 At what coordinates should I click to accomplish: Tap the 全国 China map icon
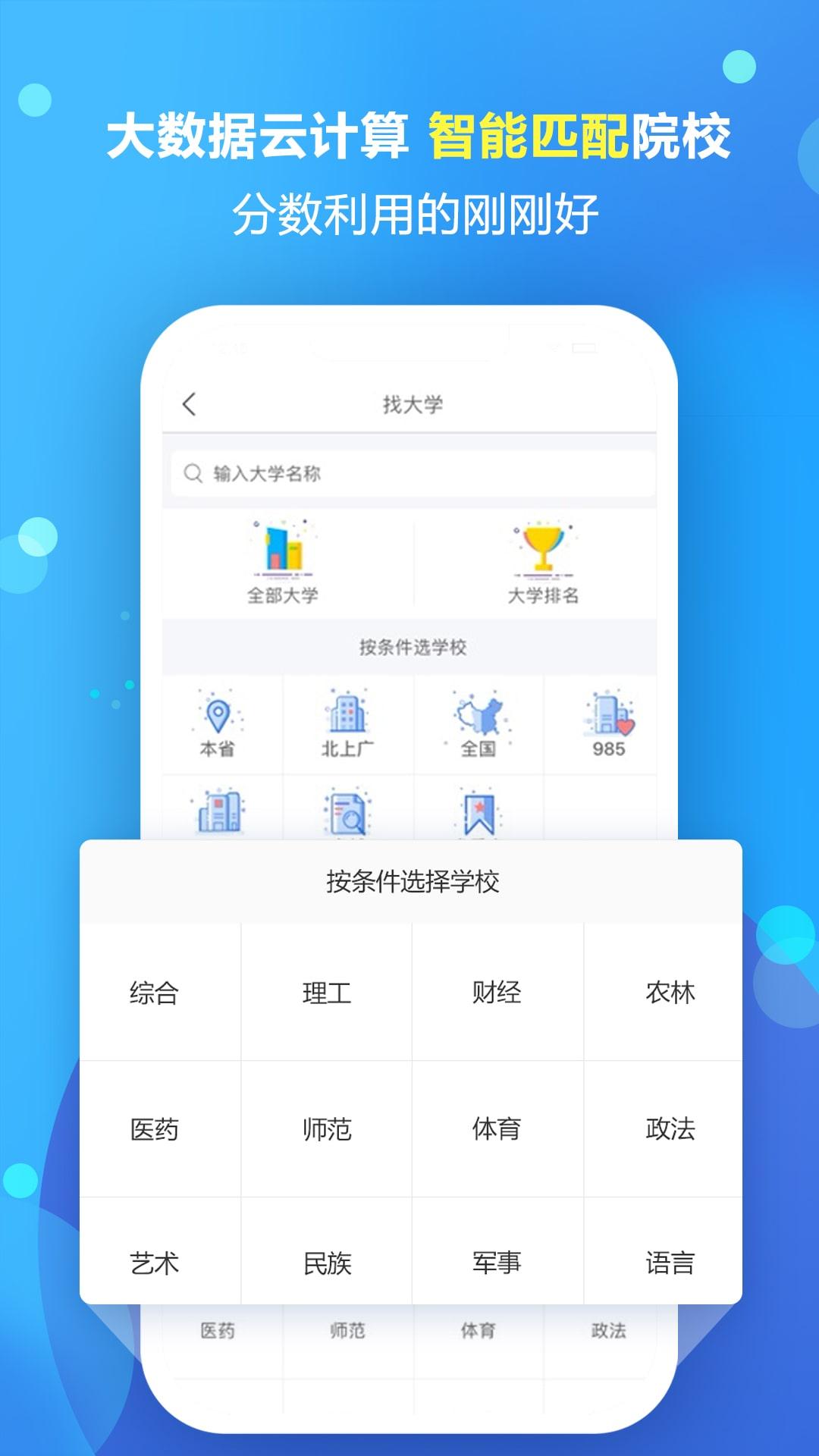pyautogui.click(x=478, y=713)
